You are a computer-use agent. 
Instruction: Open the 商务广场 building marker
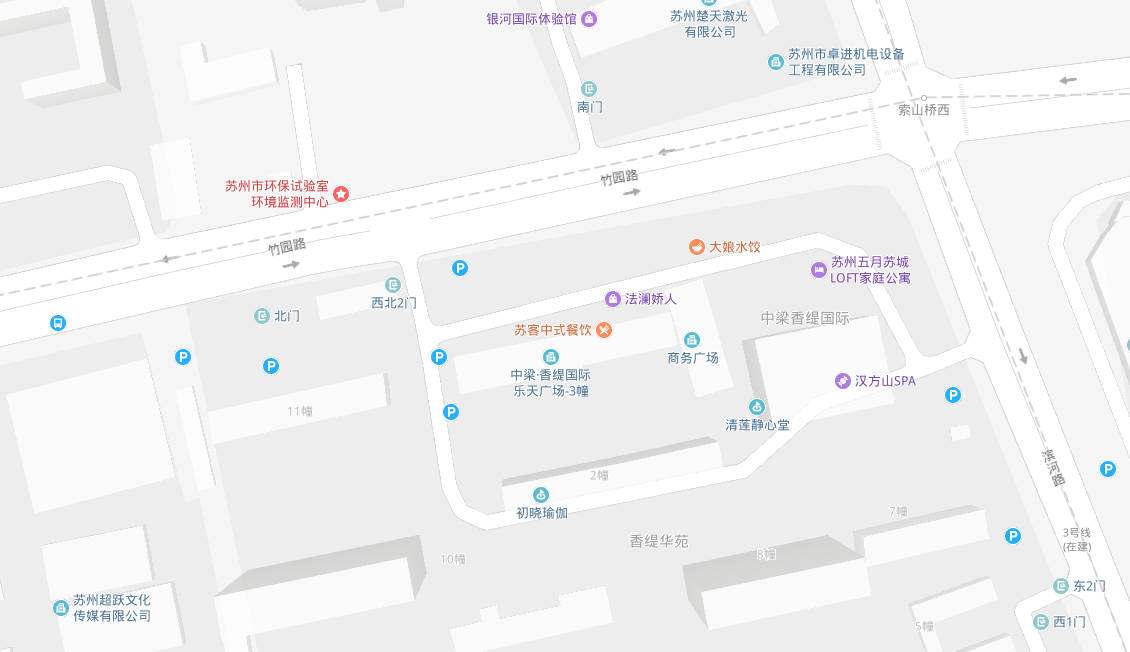(692, 340)
